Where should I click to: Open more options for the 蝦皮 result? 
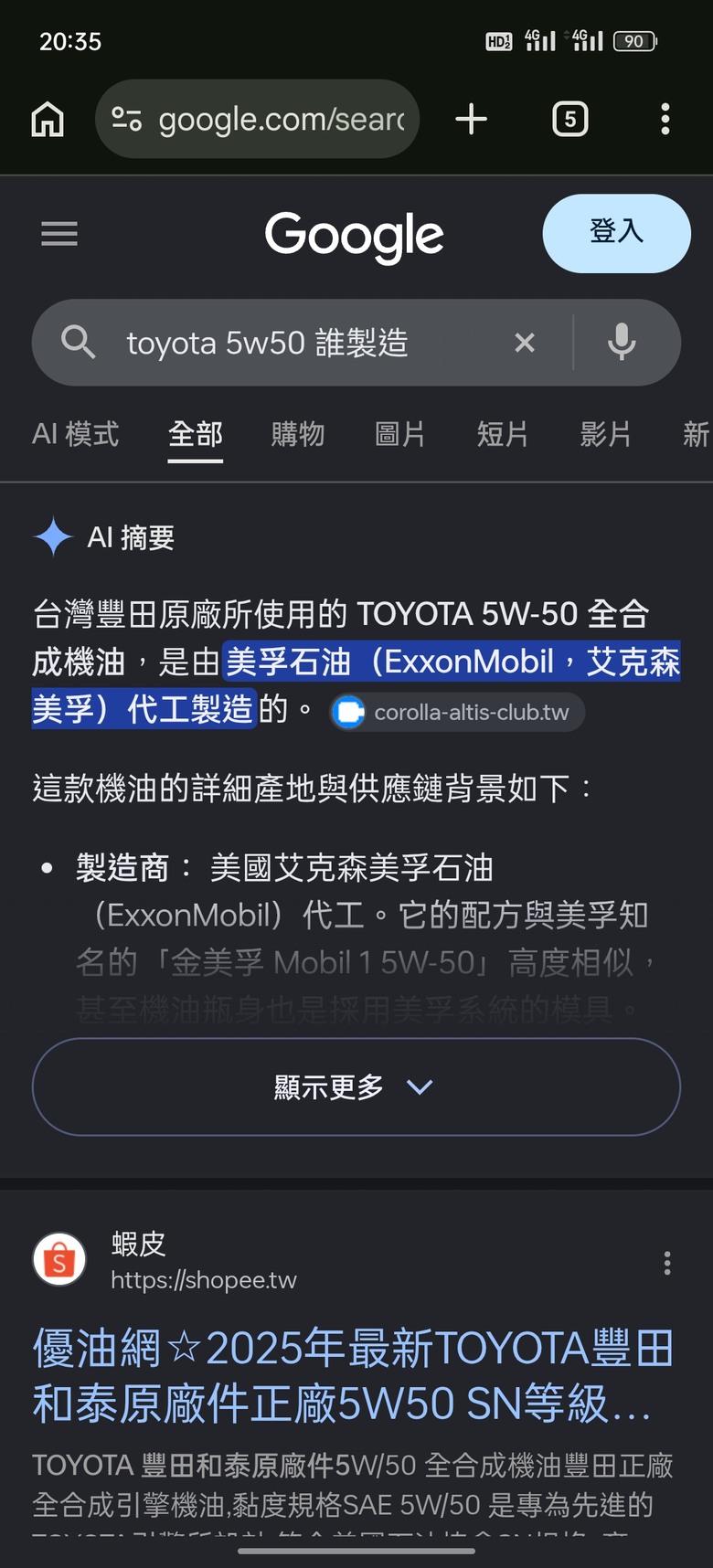(x=667, y=1263)
